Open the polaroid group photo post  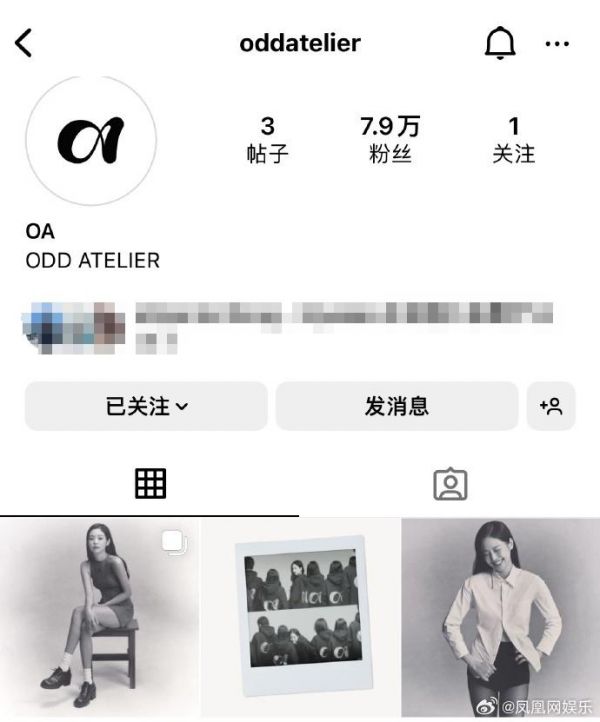coord(300,619)
